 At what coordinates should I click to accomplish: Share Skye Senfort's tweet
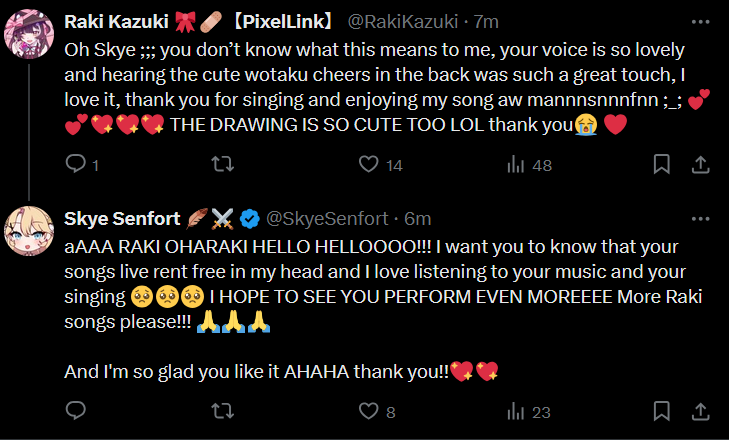pos(701,410)
